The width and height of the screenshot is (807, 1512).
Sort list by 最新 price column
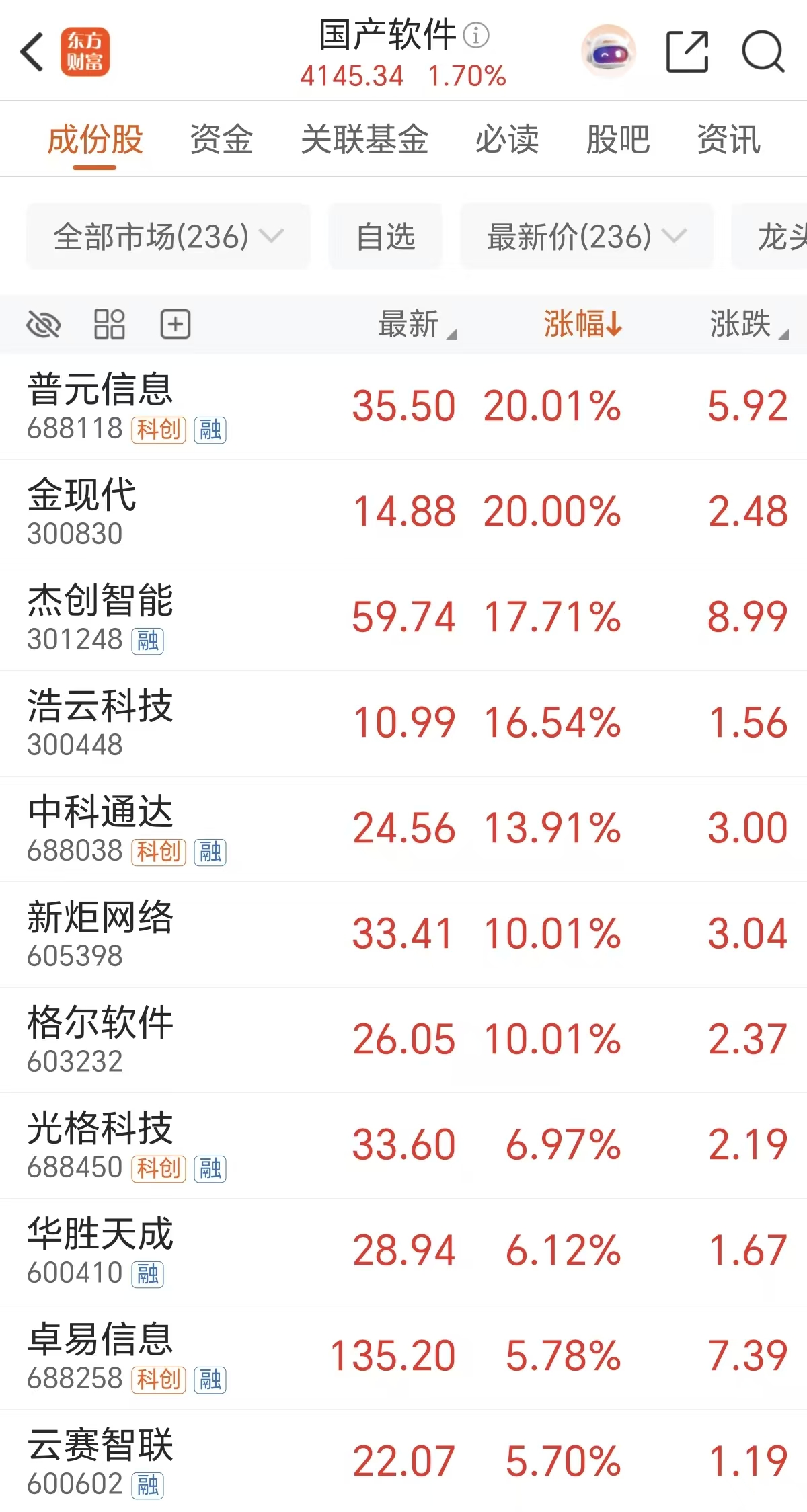(416, 324)
